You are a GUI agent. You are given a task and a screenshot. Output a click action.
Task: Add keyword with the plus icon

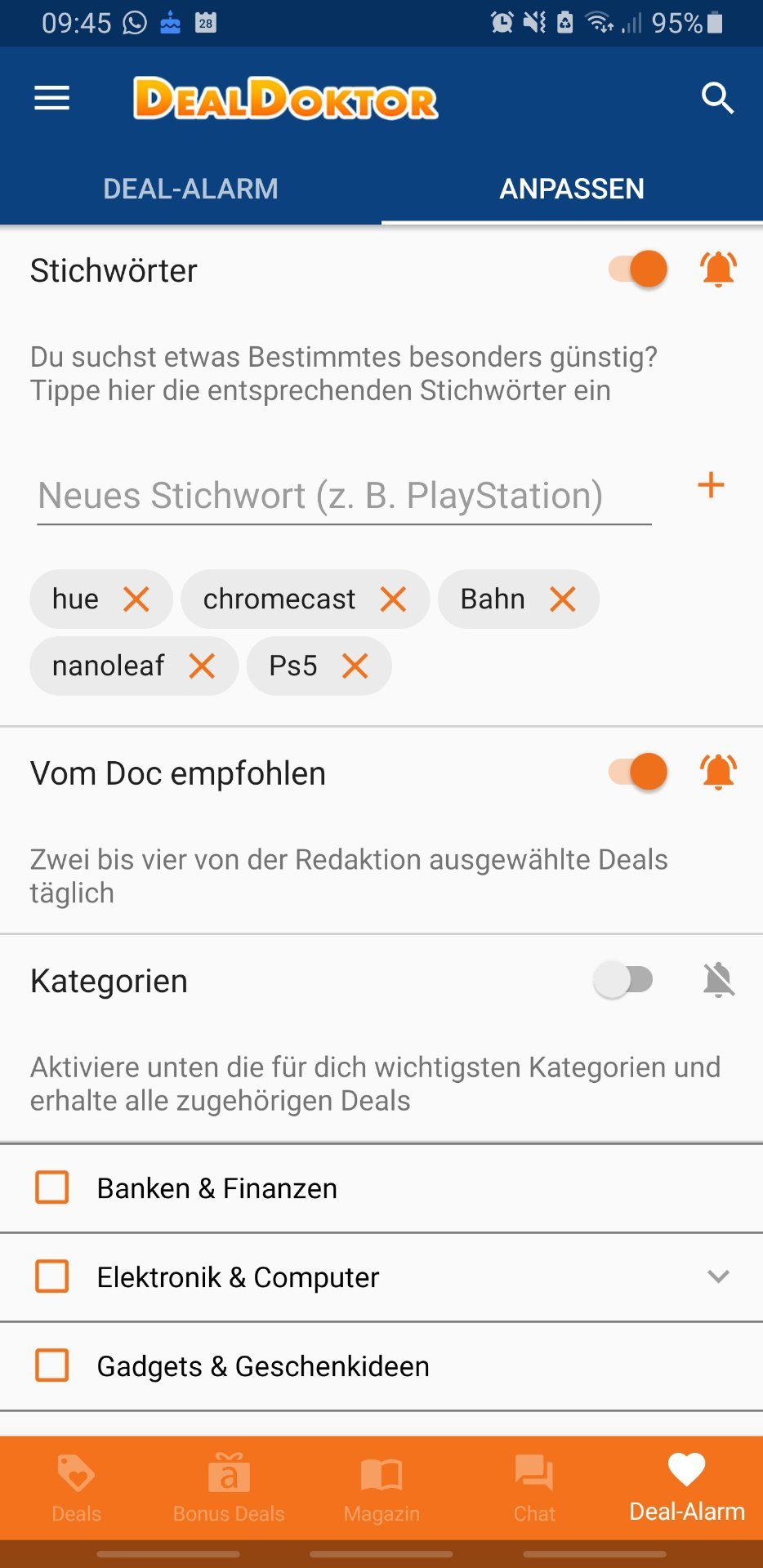(x=711, y=485)
